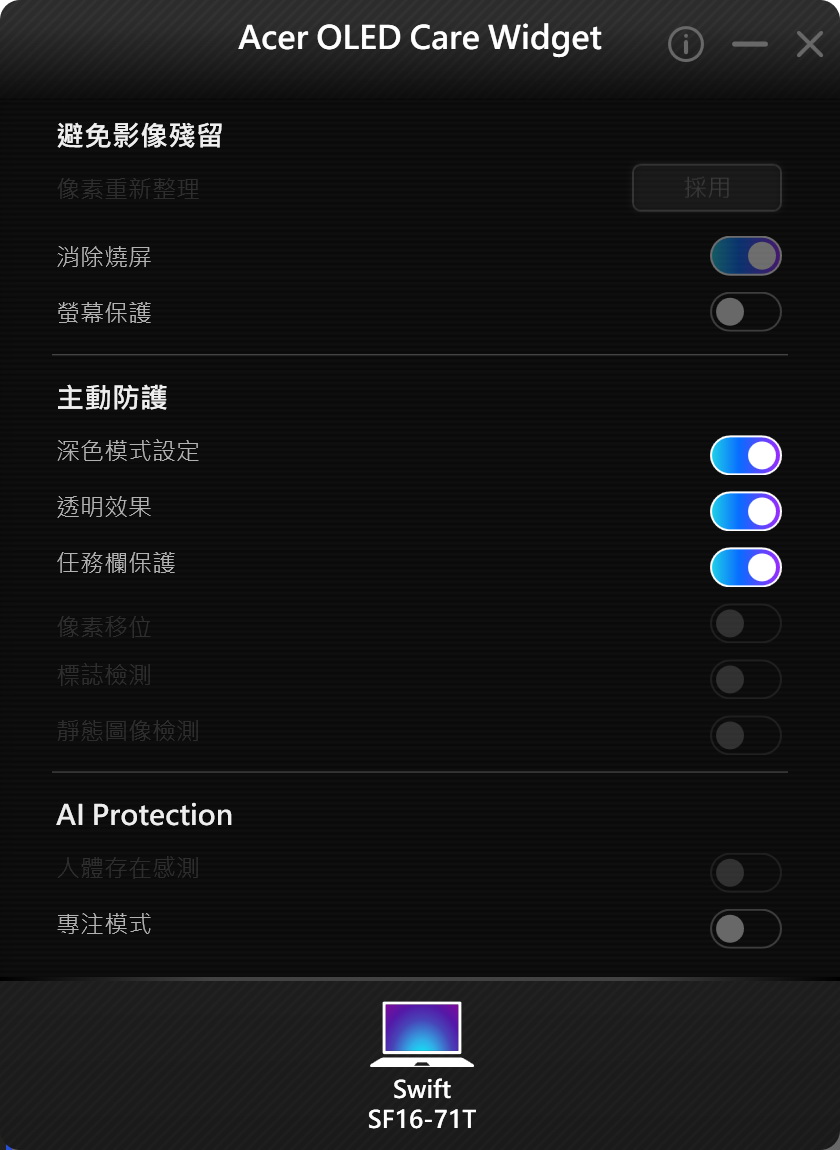This screenshot has height=1150, width=840.
Task: Toggle the 消除燒屏 switch
Action: [x=745, y=256]
